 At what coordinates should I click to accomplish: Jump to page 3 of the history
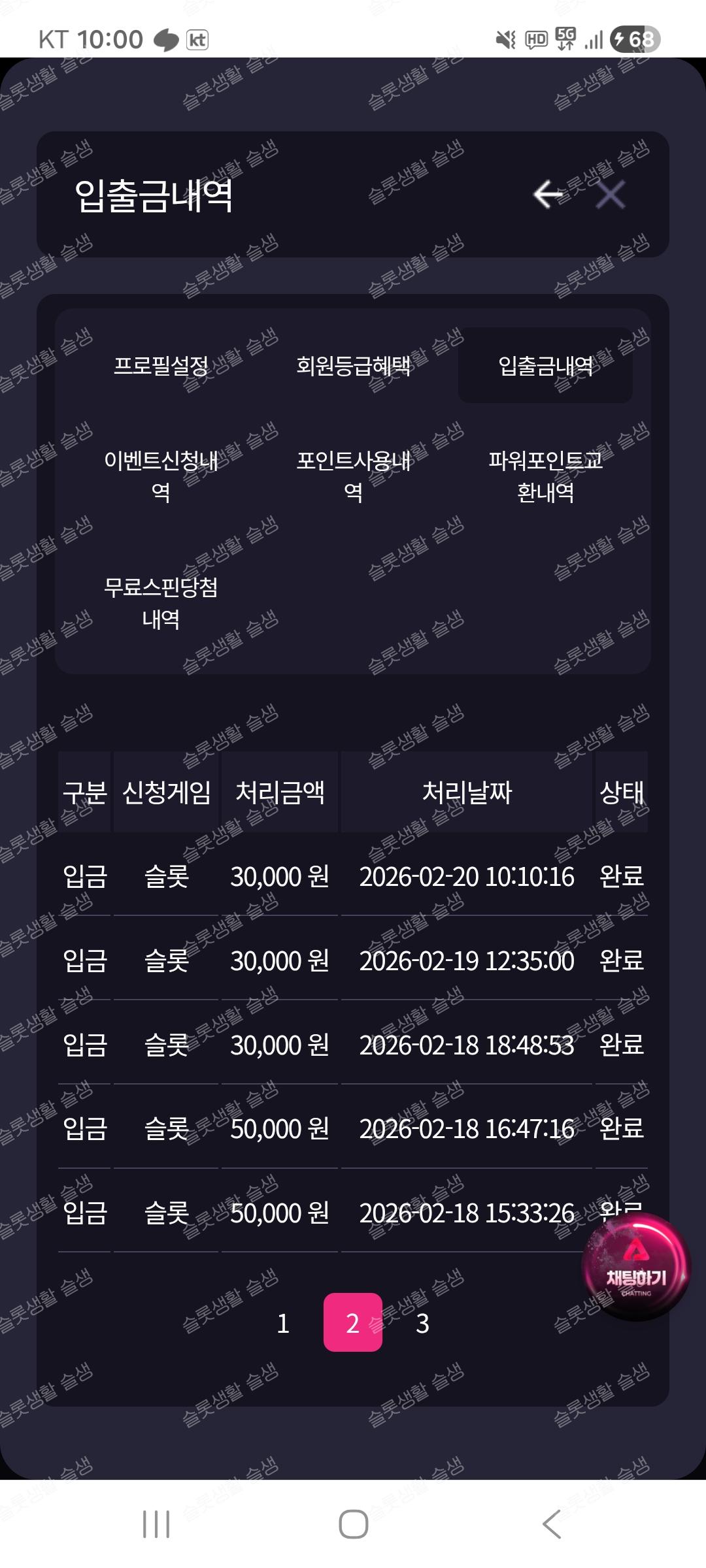pos(423,1324)
